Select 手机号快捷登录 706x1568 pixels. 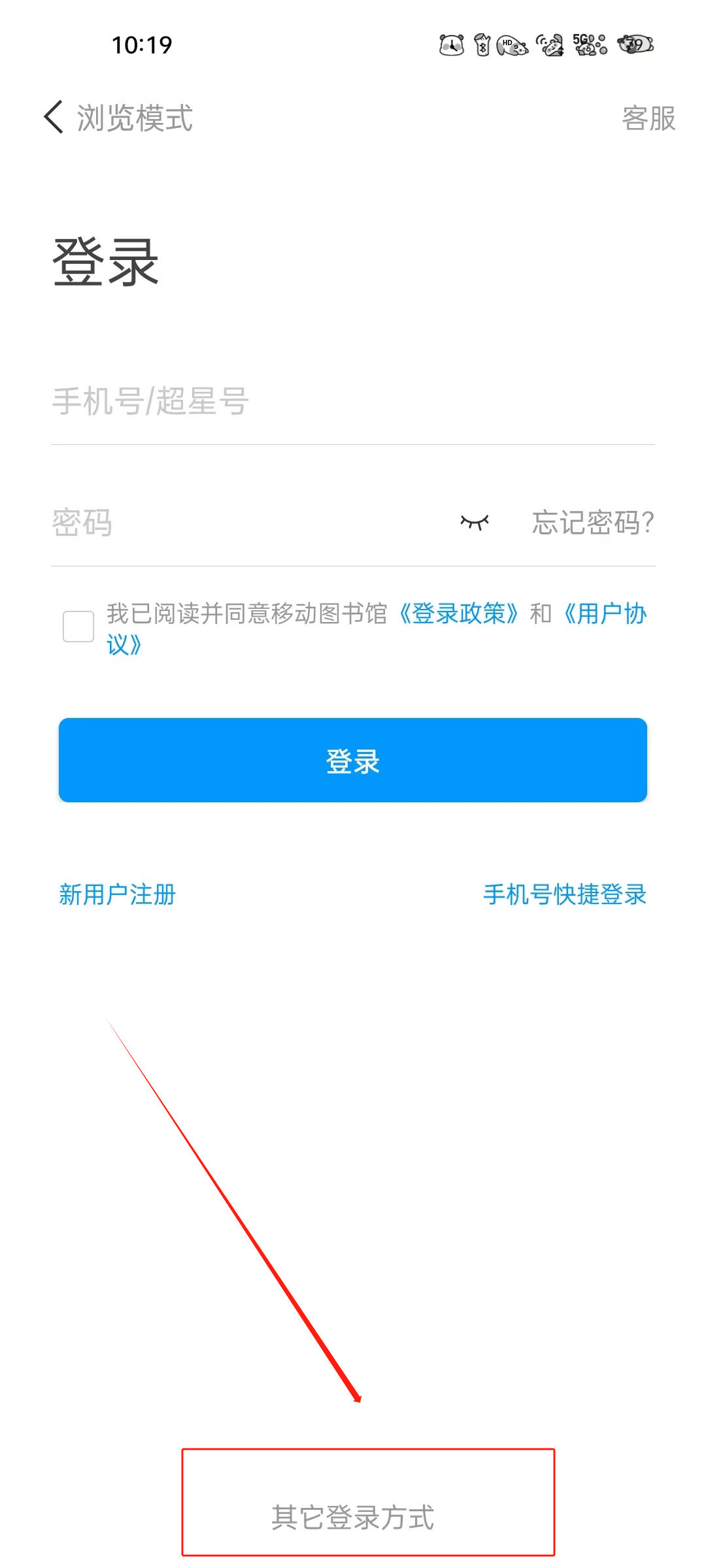[565, 894]
